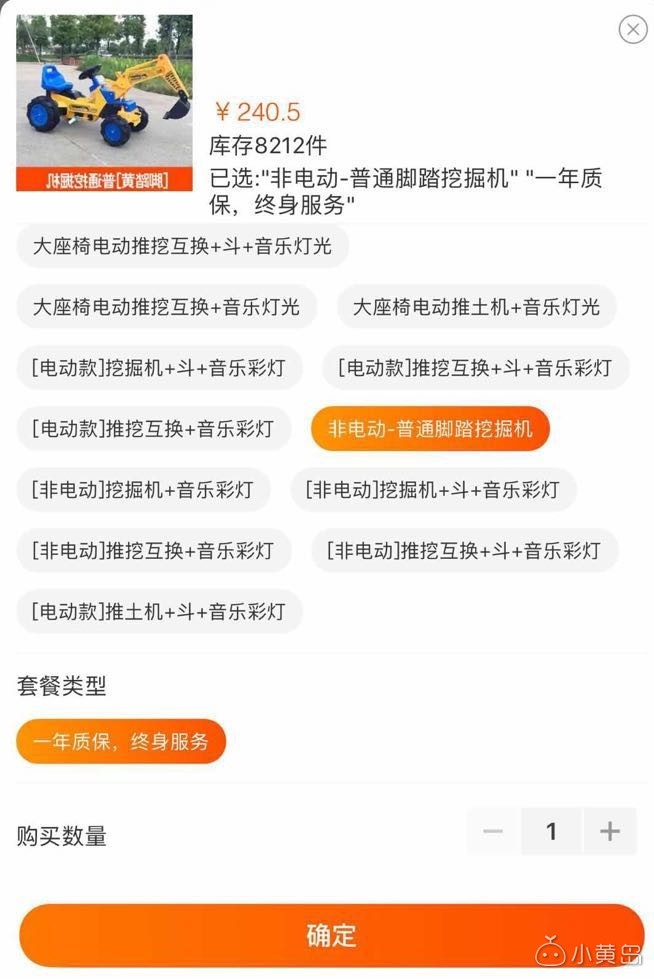Choose [电动款]推挖互换+斗+音乐彩灯
This screenshot has height=979, width=654.
pos(474,368)
